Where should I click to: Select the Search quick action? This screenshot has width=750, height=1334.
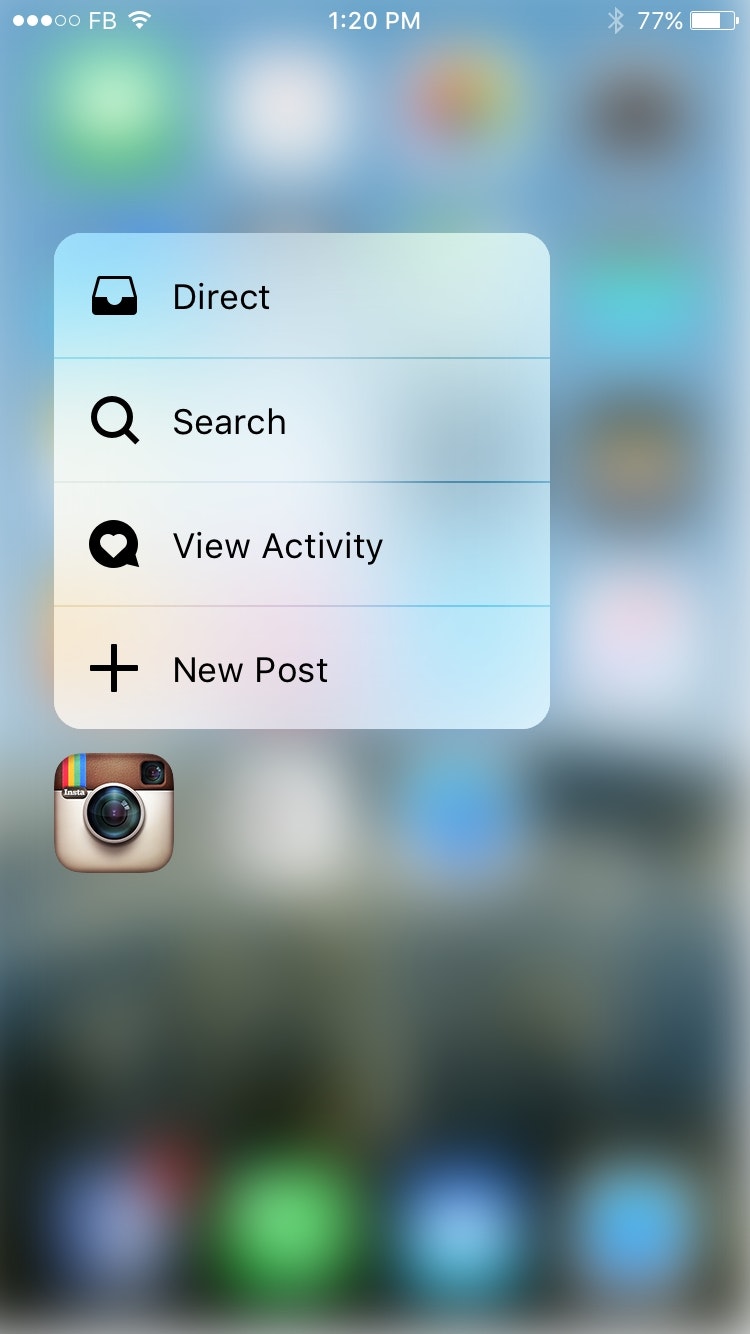coord(301,421)
